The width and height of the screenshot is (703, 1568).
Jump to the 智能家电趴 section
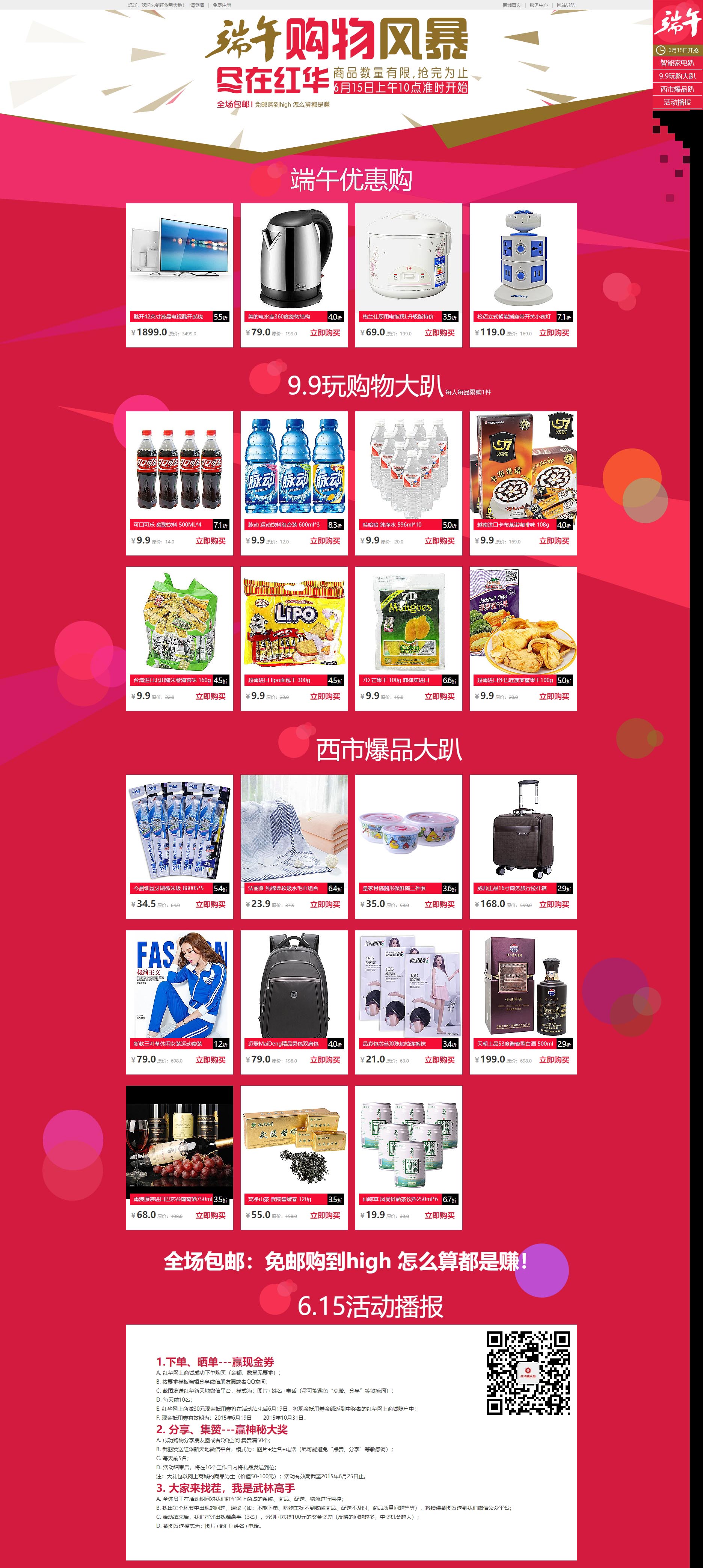[x=677, y=63]
